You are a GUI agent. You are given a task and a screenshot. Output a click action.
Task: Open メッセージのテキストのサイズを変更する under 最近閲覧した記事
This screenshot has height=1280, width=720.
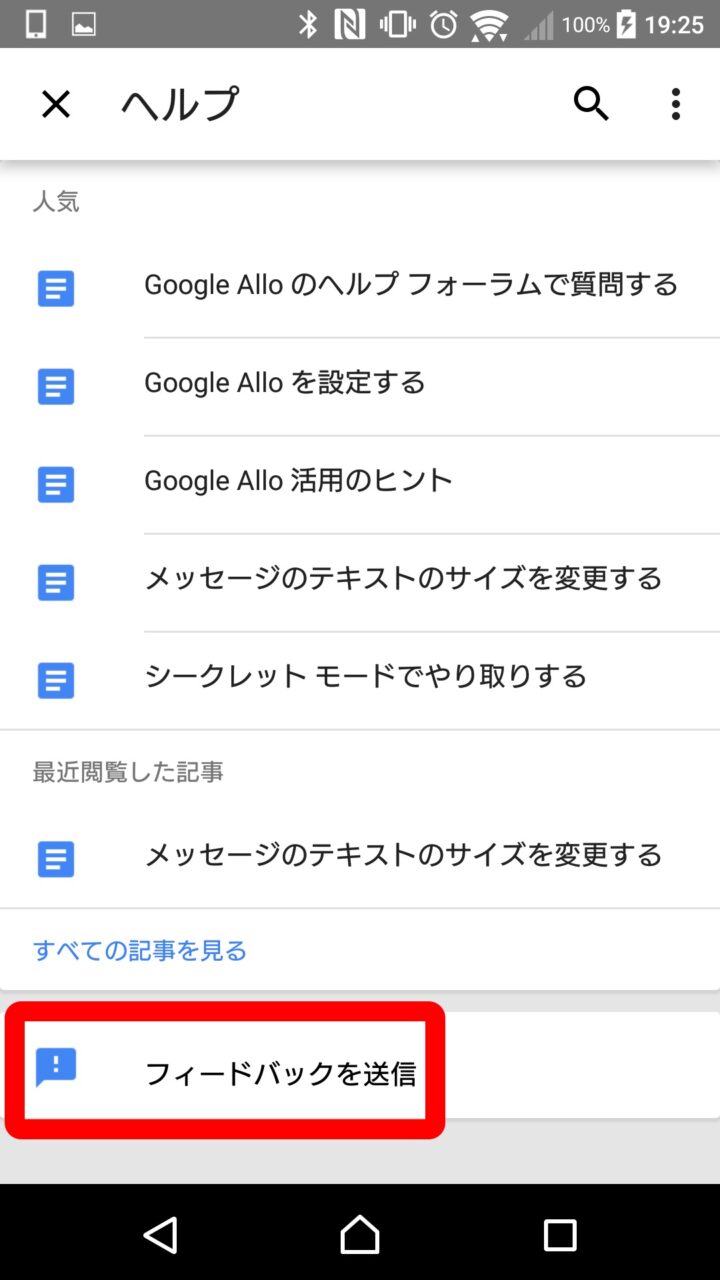click(x=402, y=857)
